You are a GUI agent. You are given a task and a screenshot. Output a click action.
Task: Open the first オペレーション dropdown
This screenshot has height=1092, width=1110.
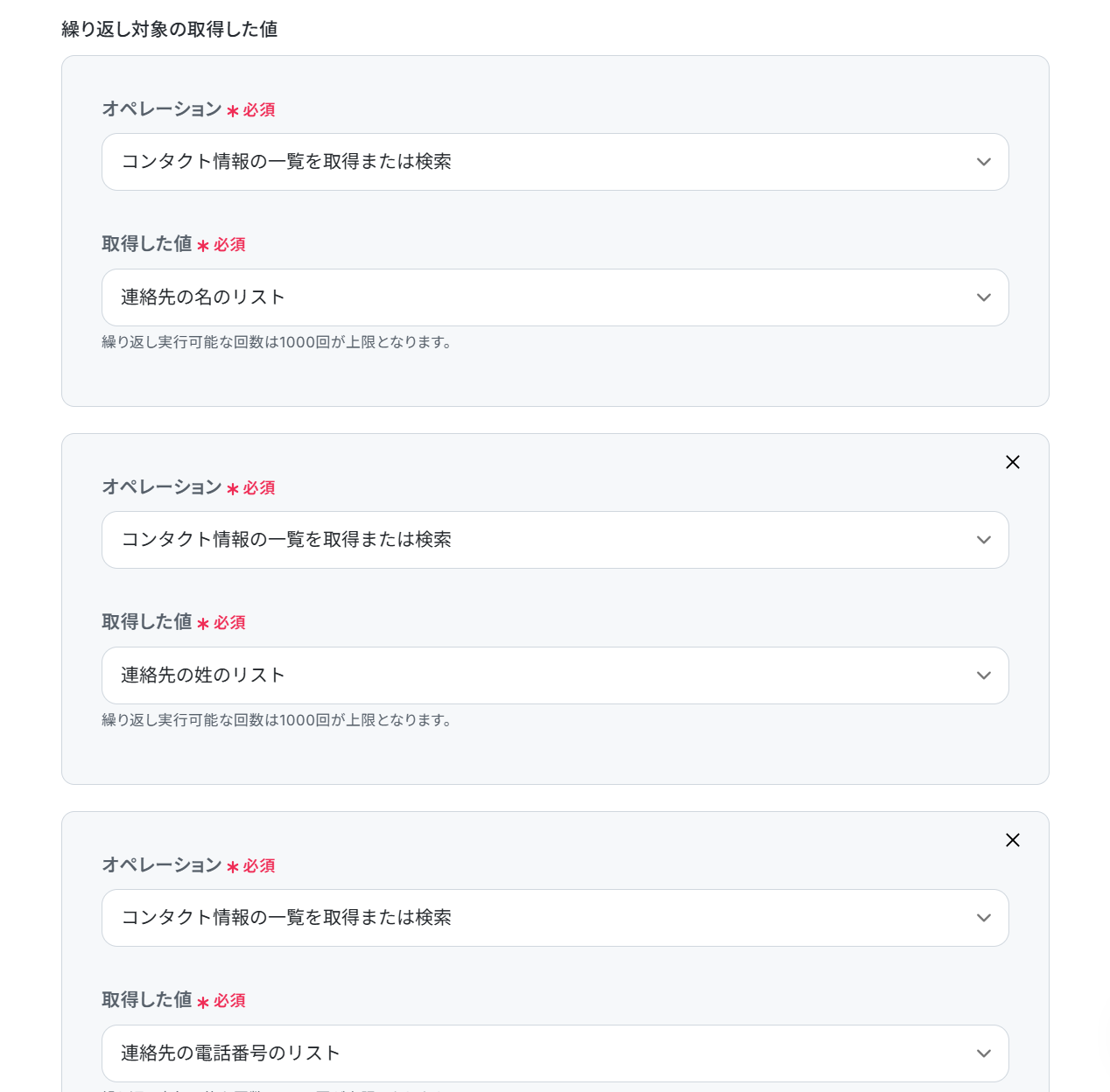coord(555,162)
